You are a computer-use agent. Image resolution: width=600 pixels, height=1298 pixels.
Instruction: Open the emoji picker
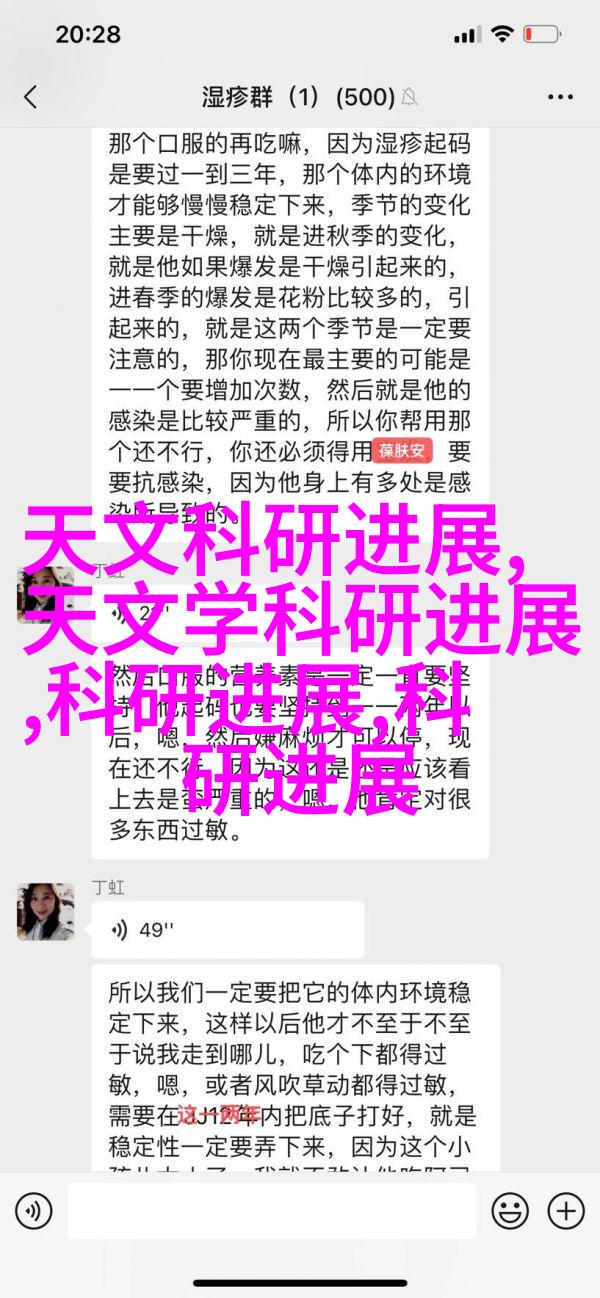coord(509,1211)
